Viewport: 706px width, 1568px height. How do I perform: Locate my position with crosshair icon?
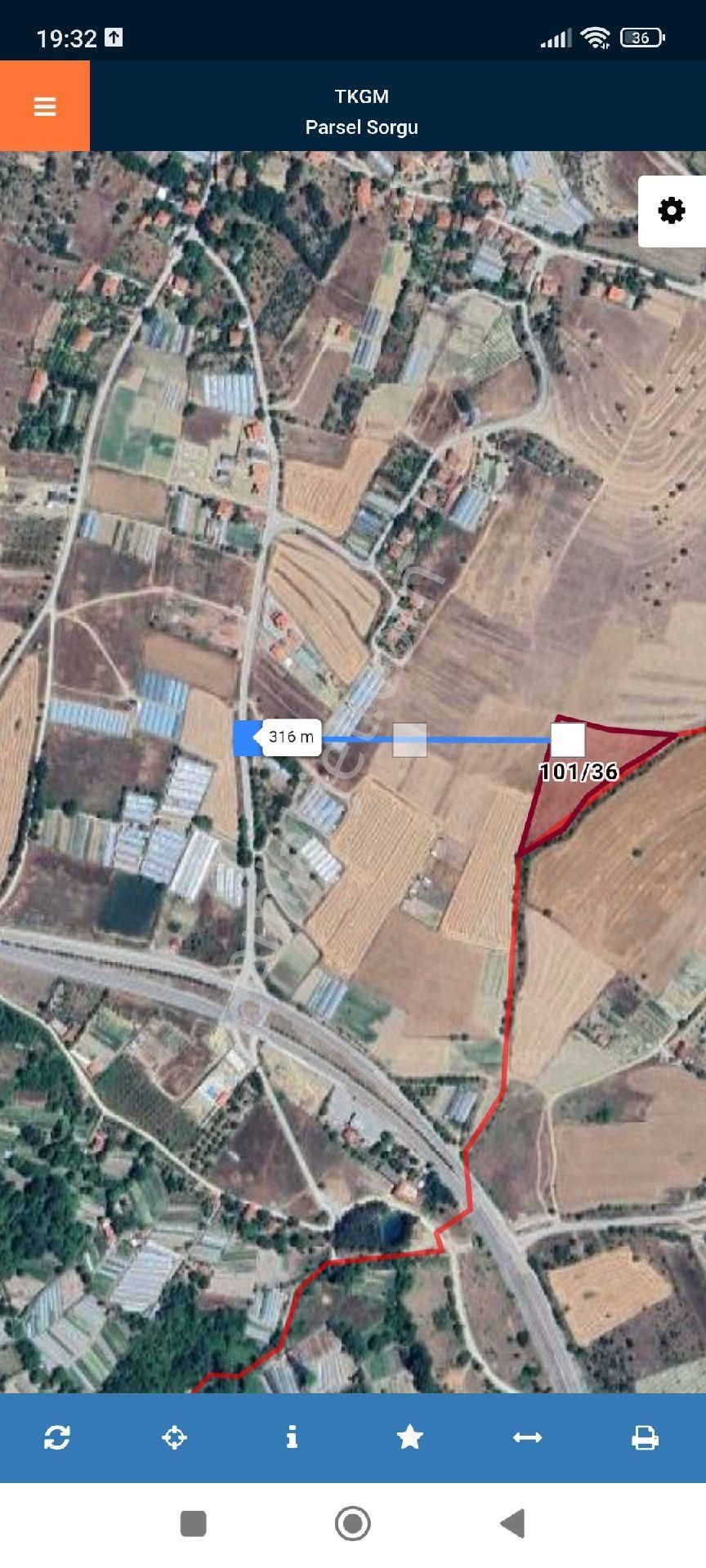(x=175, y=1437)
